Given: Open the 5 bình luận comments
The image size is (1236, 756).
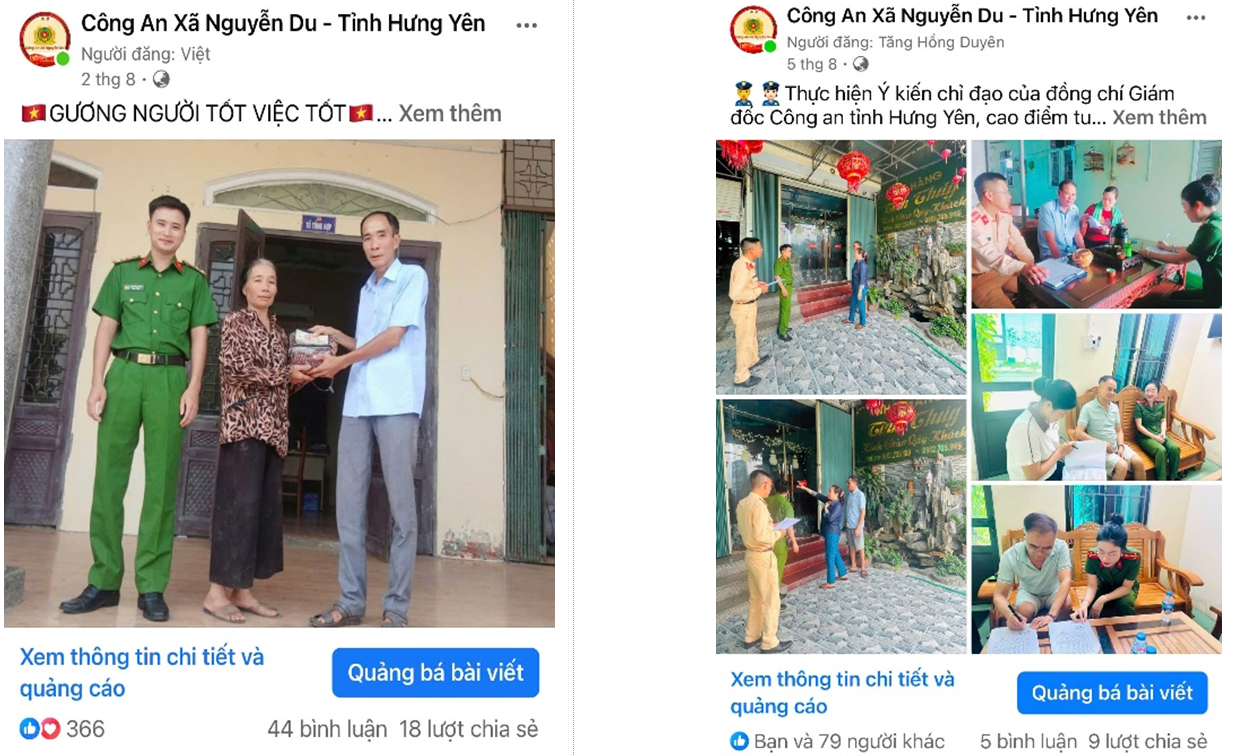Looking at the screenshot, I should tap(1028, 741).
